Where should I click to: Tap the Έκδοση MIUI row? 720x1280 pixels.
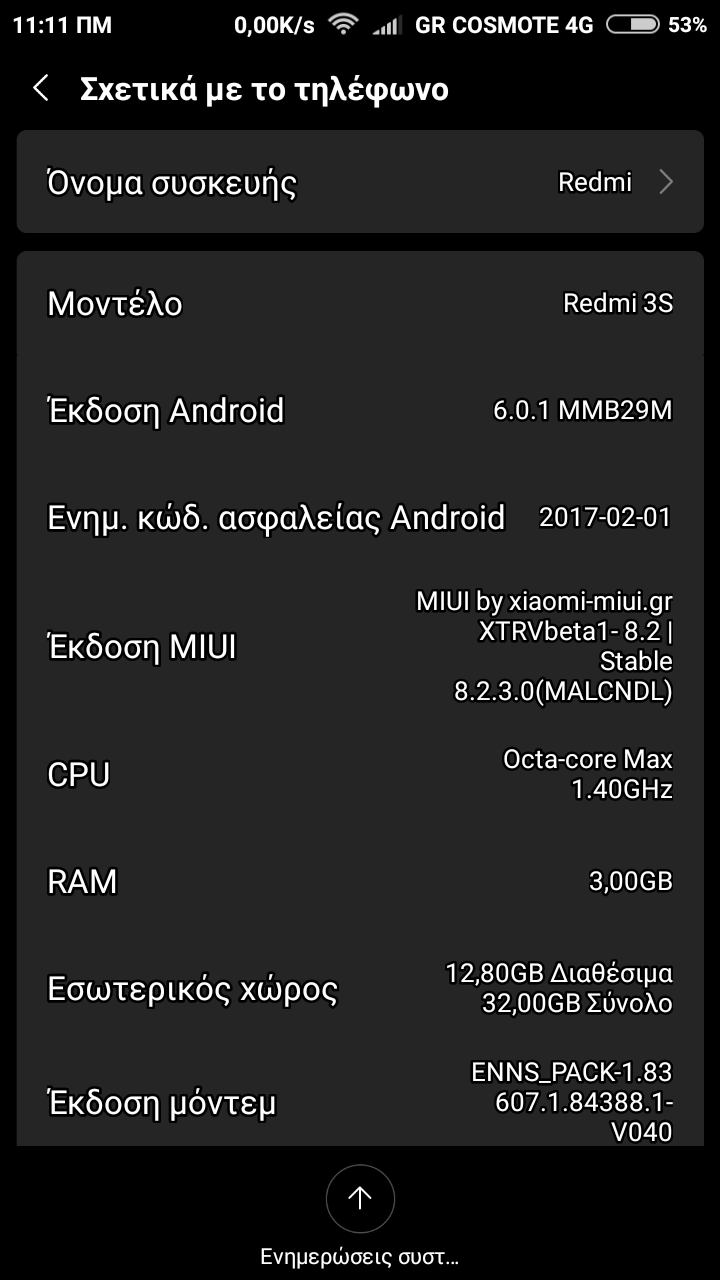[x=360, y=647]
